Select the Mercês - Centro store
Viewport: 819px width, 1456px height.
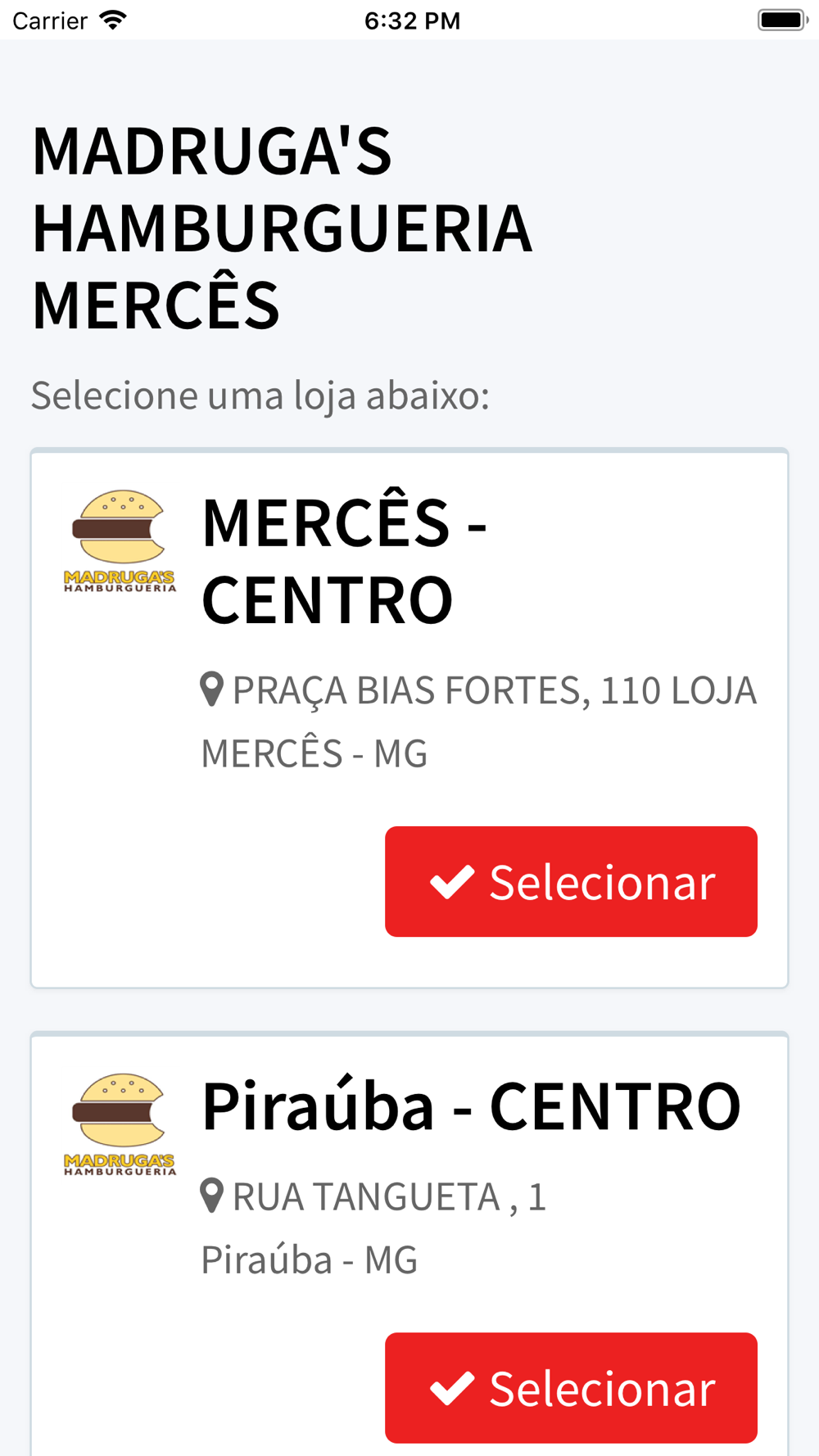pos(571,881)
